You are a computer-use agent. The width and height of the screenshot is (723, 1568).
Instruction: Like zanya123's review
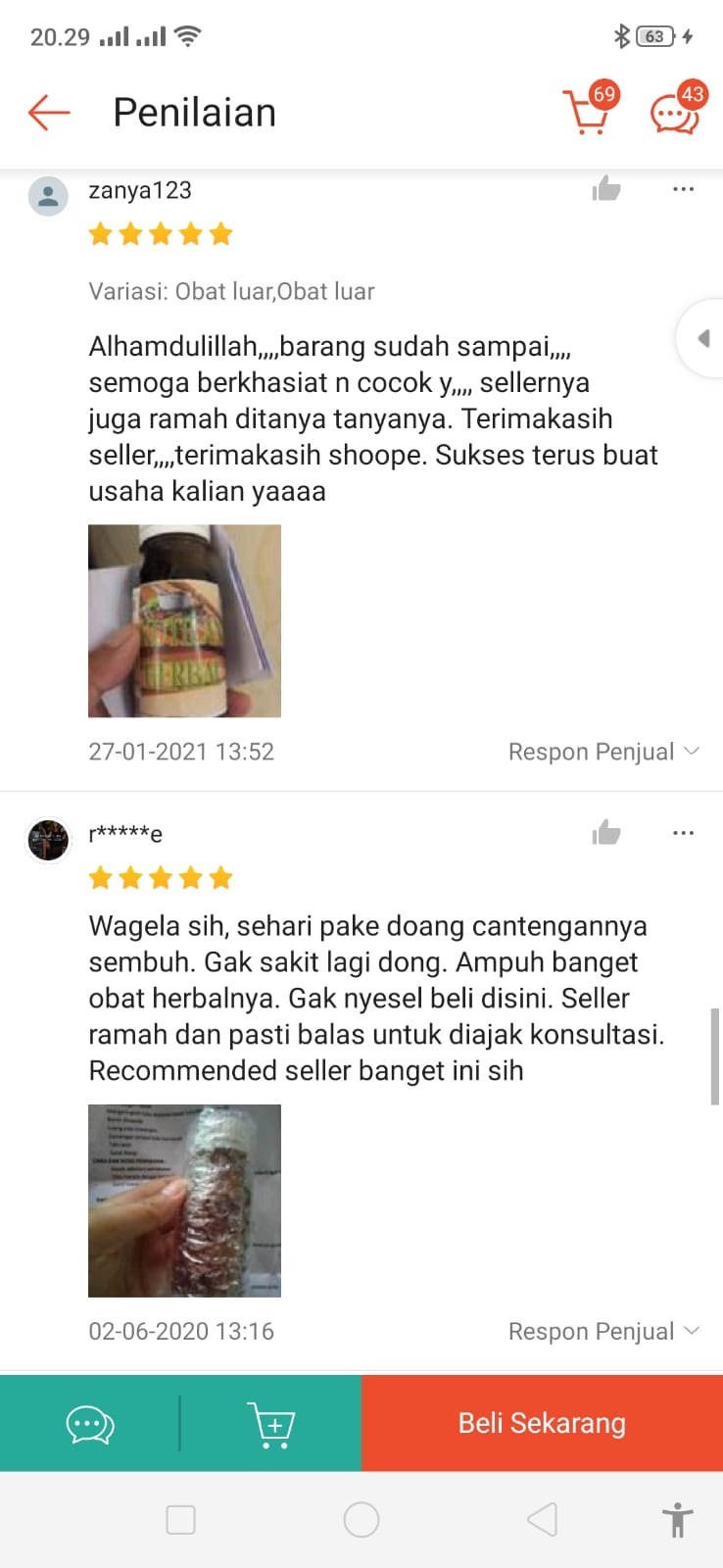[x=606, y=188]
